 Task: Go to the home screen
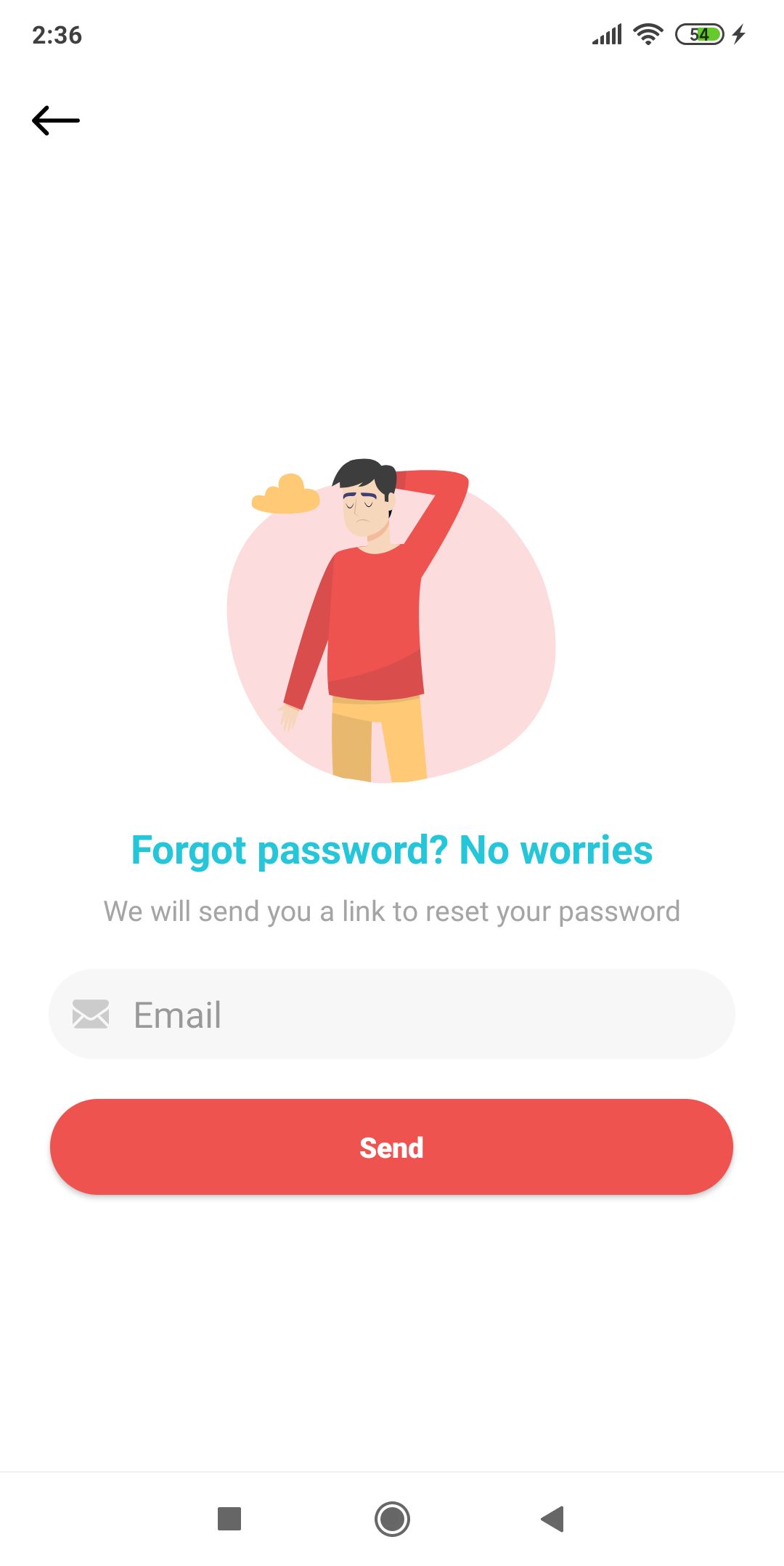[392, 1518]
